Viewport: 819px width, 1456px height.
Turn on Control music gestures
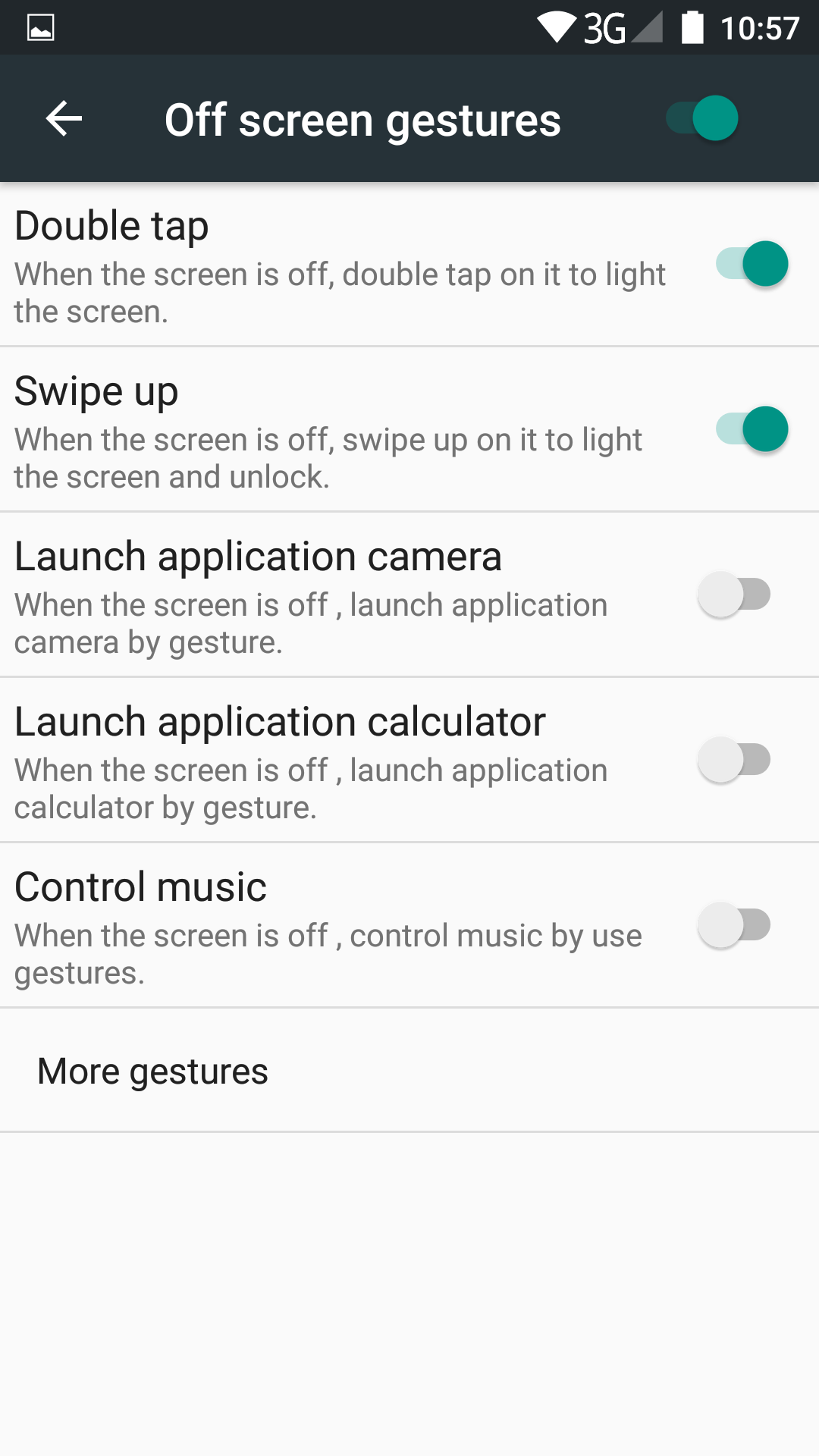pos(734,925)
